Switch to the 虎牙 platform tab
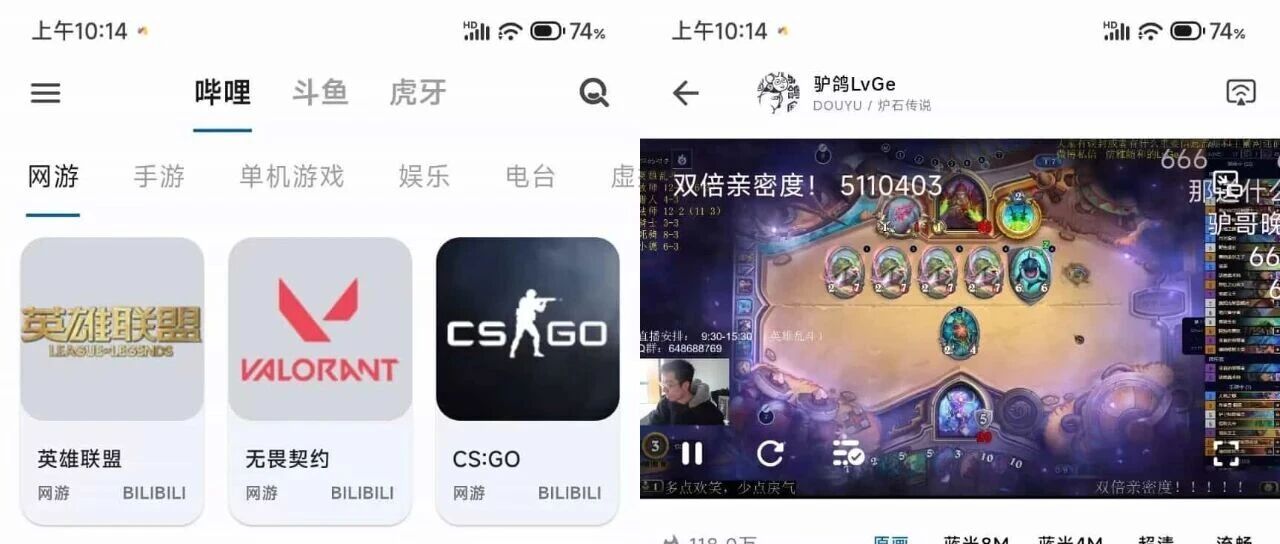This screenshot has height=544, width=1280. [417, 93]
